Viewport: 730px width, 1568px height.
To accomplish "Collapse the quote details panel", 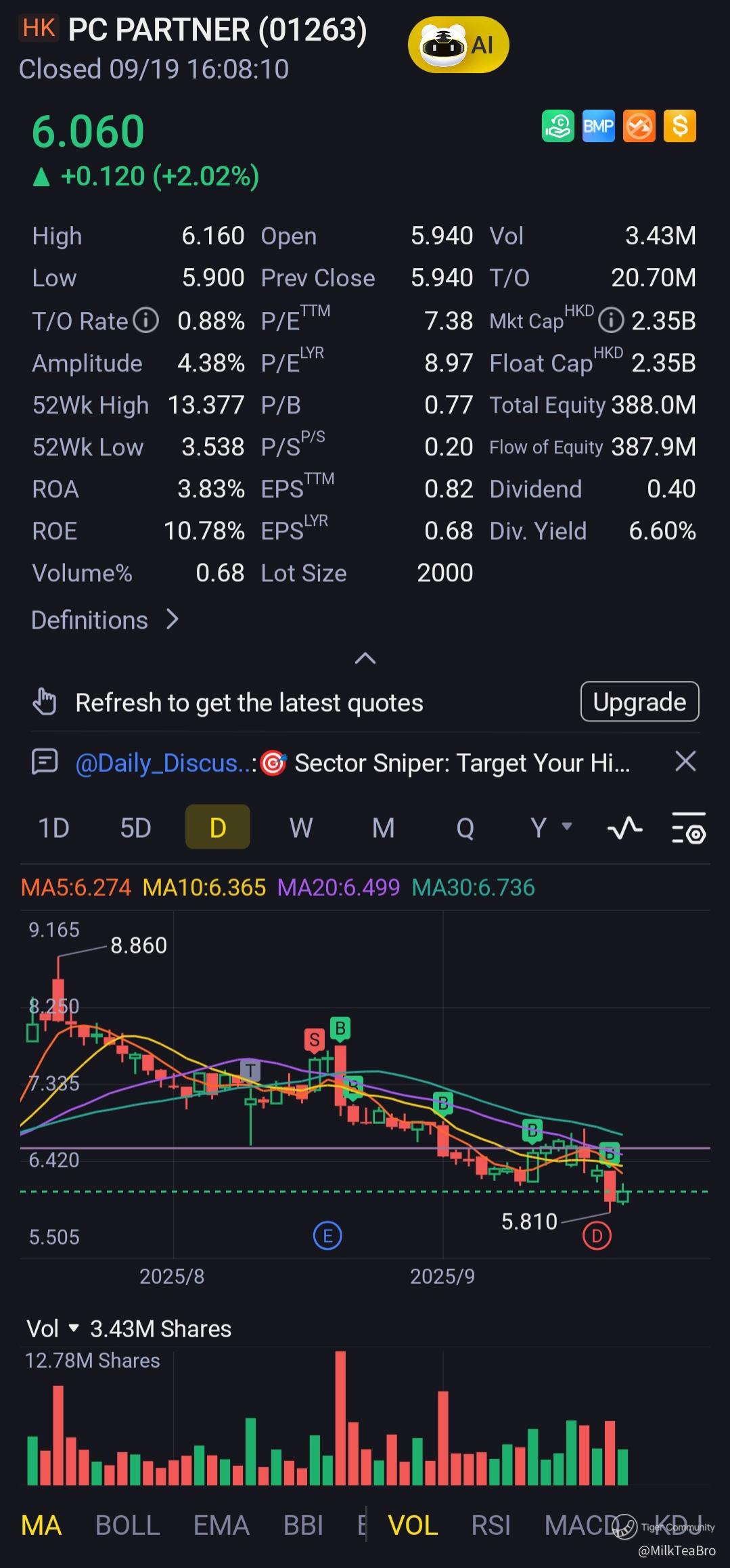I will pyautogui.click(x=365, y=658).
